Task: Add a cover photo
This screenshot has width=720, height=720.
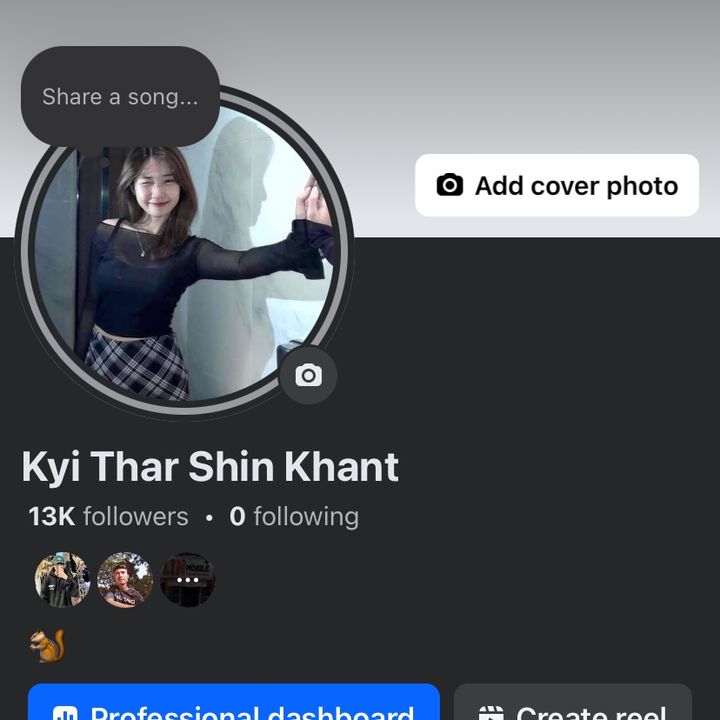Action: tap(557, 186)
